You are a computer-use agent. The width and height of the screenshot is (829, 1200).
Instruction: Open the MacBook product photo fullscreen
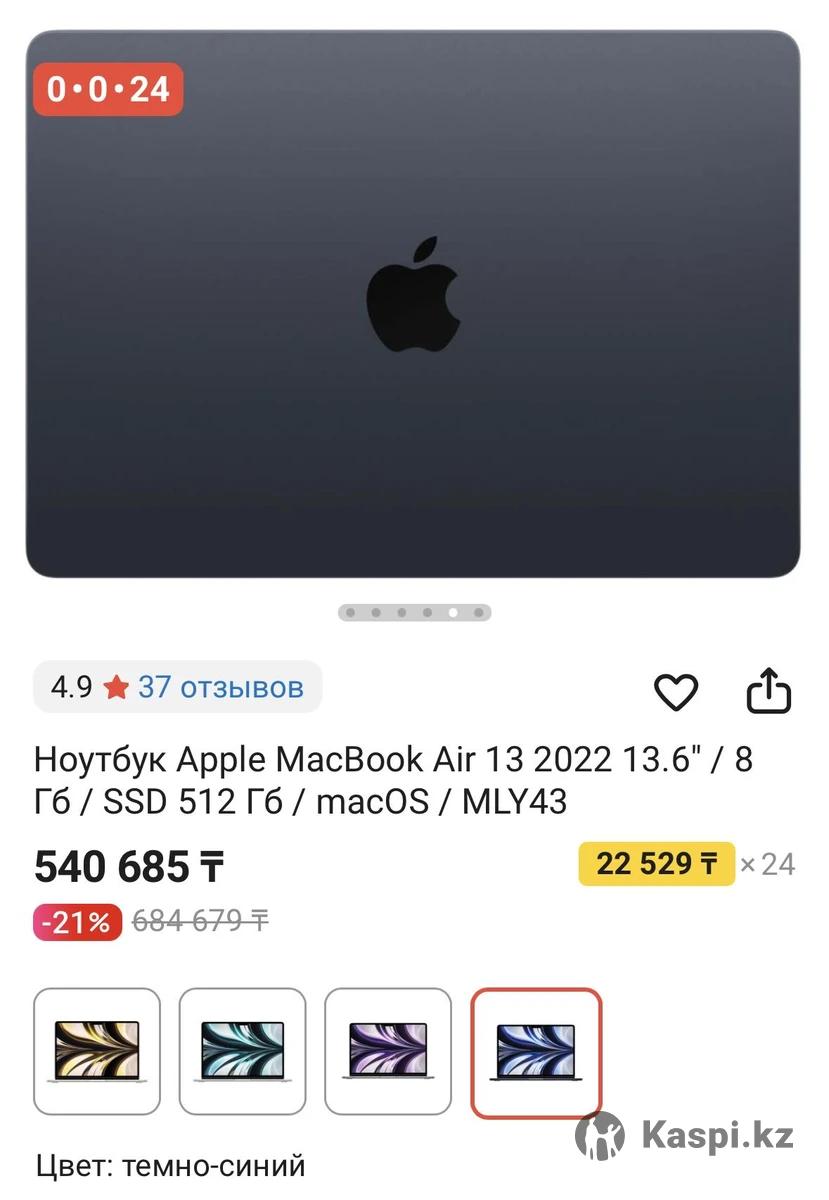coord(413,304)
